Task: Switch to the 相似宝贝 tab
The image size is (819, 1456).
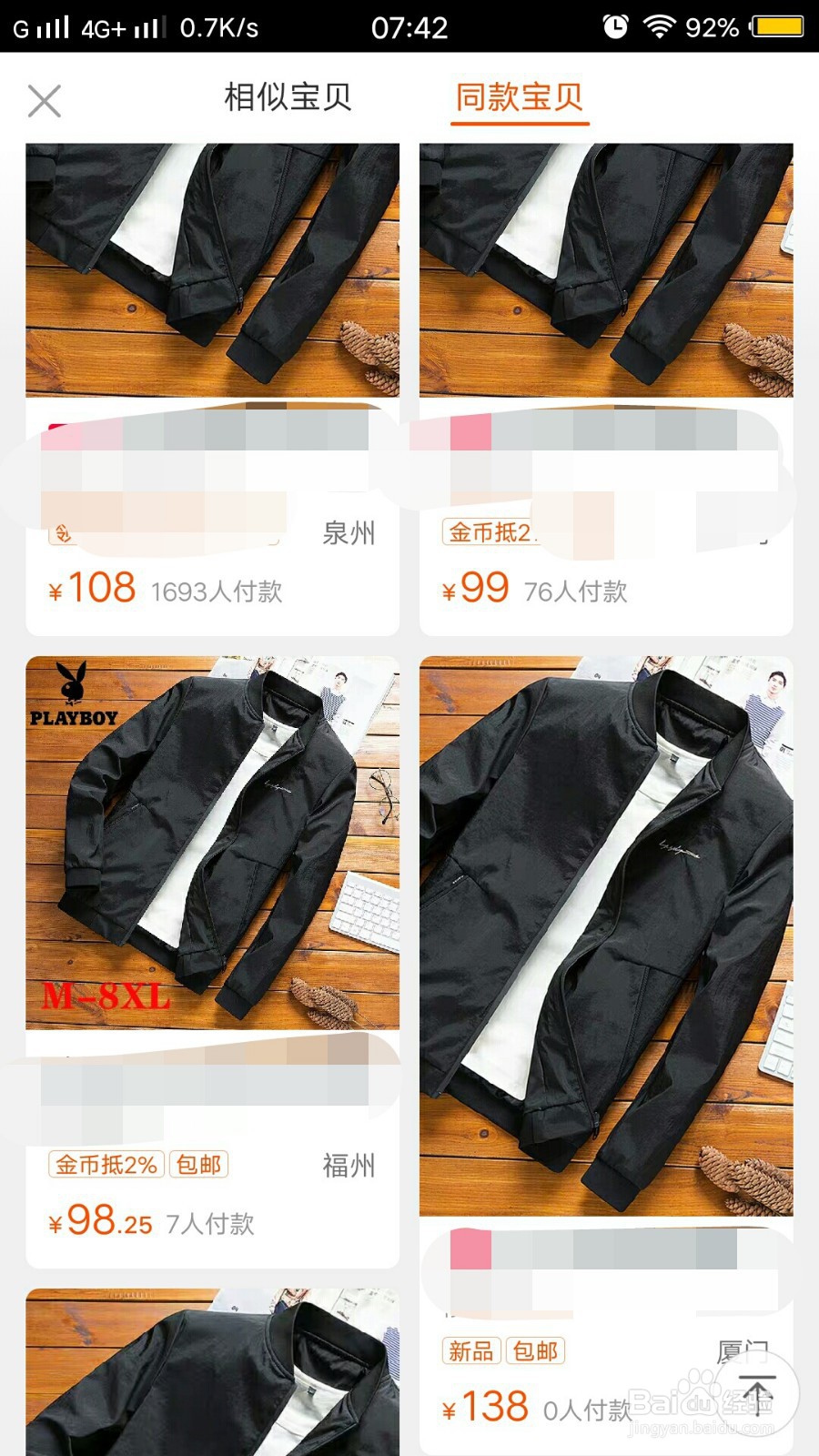Action: click(x=289, y=97)
